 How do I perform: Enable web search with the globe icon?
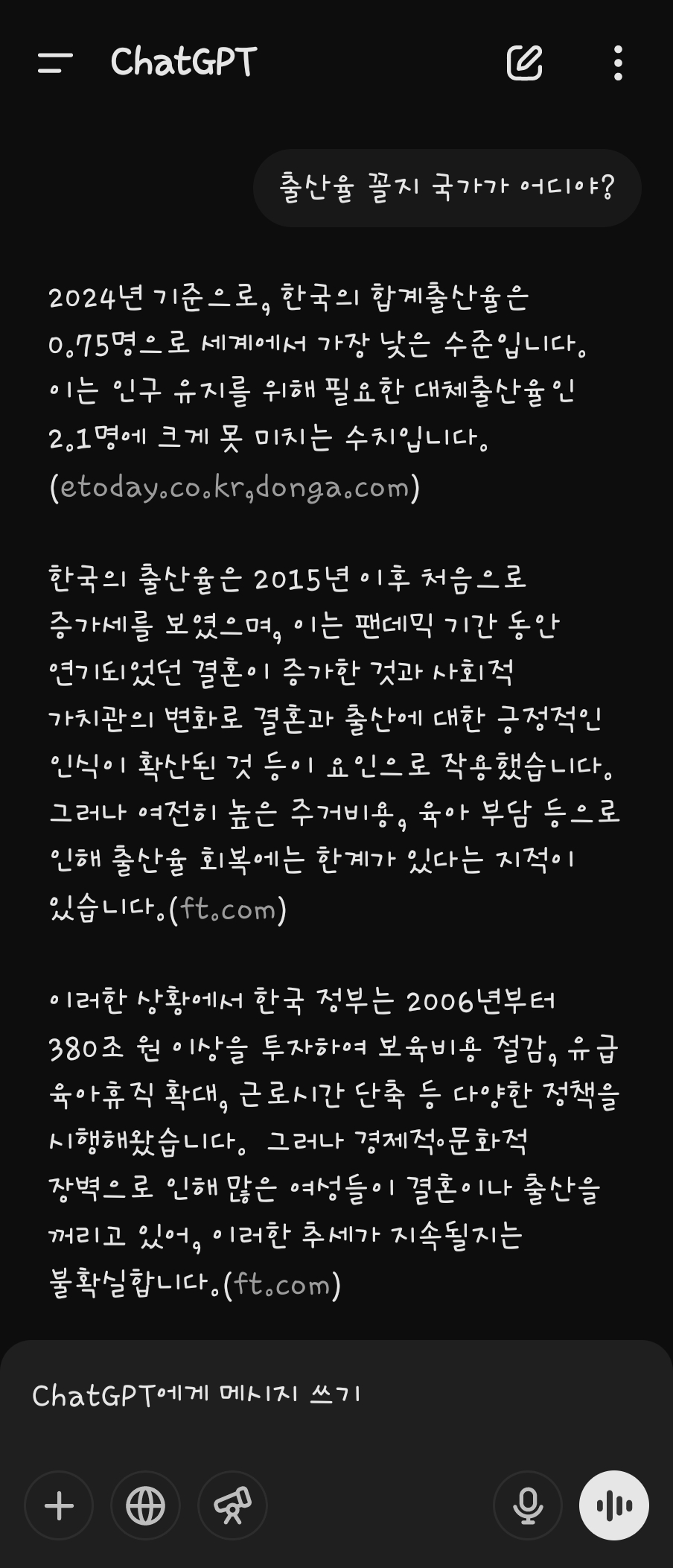145,1506
